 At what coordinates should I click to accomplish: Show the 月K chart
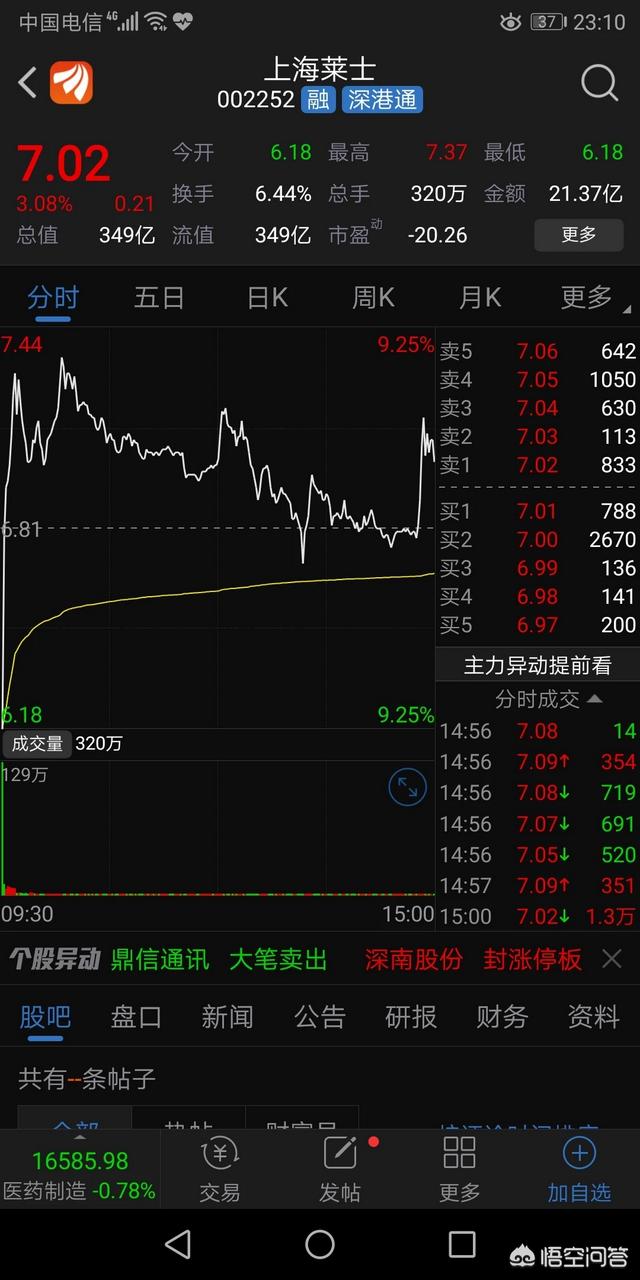(x=480, y=297)
